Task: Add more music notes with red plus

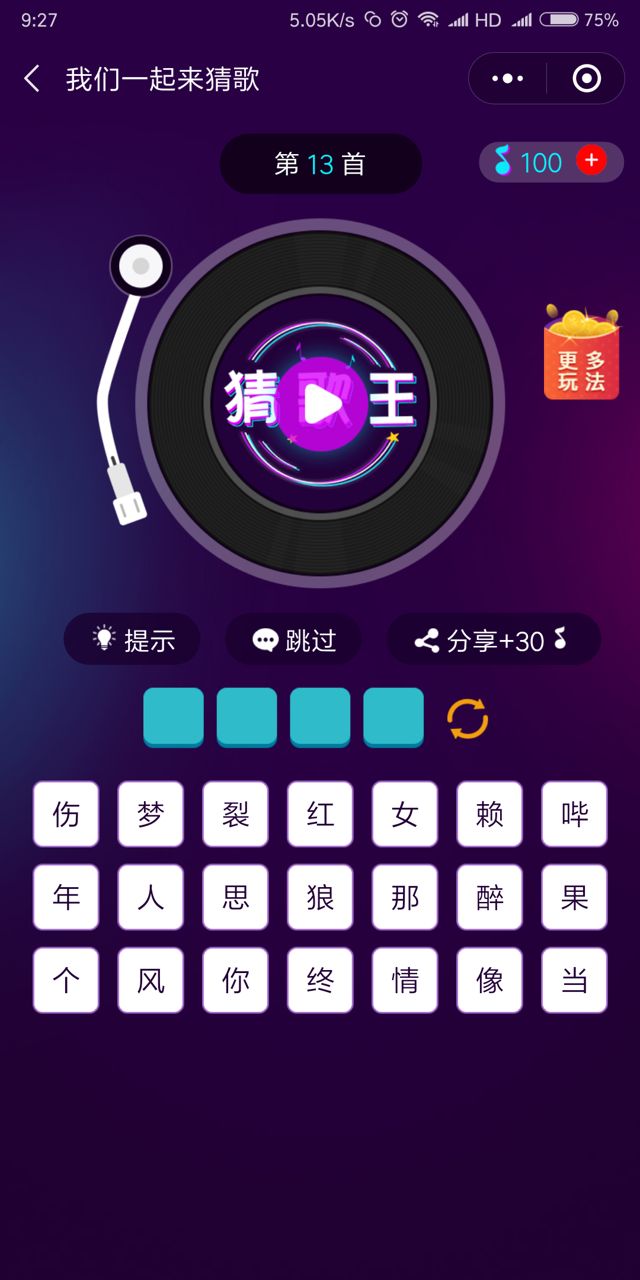Action: (x=591, y=161)
